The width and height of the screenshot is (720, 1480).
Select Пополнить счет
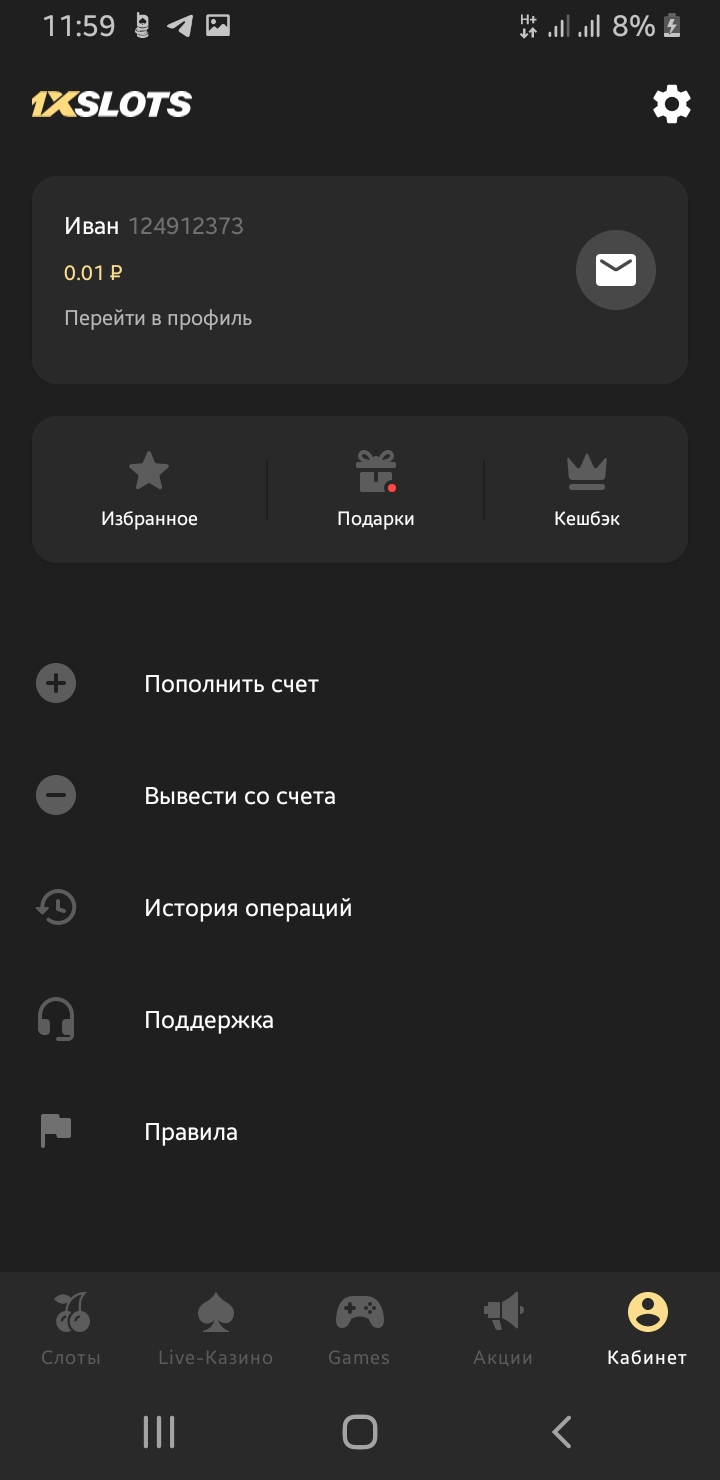231,684
